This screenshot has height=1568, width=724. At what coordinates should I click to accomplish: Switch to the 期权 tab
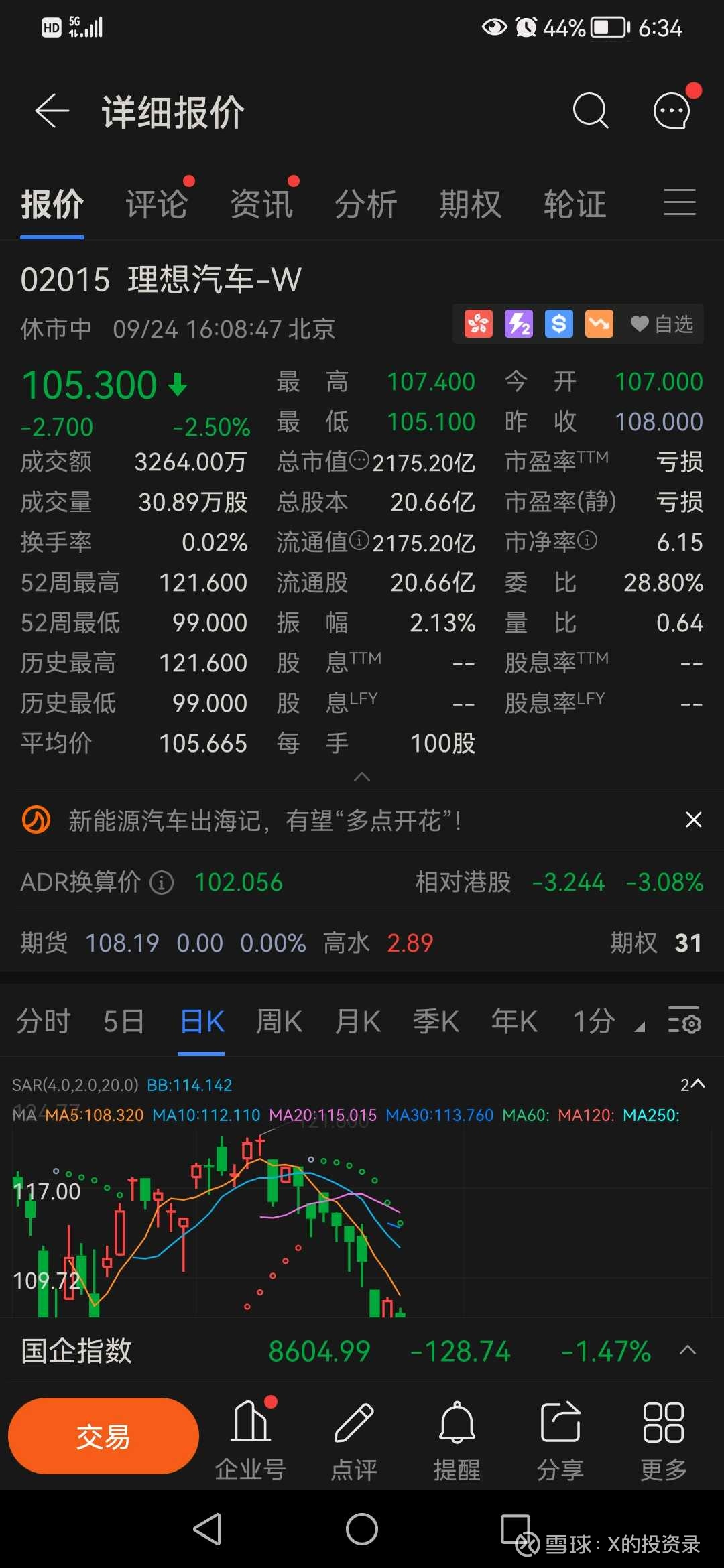pos(469,203)
